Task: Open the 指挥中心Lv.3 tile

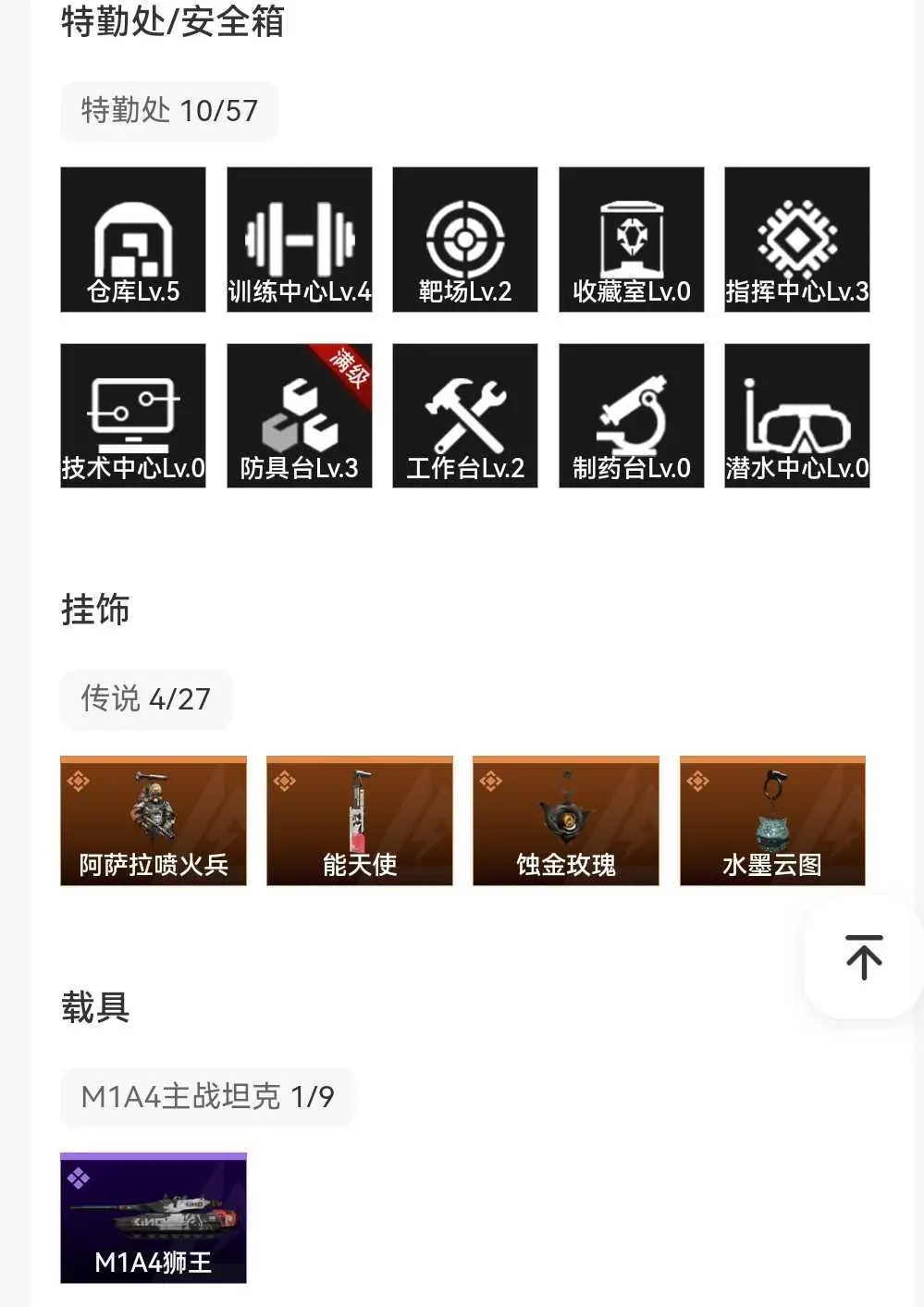Action: click(x=796, y=240)
